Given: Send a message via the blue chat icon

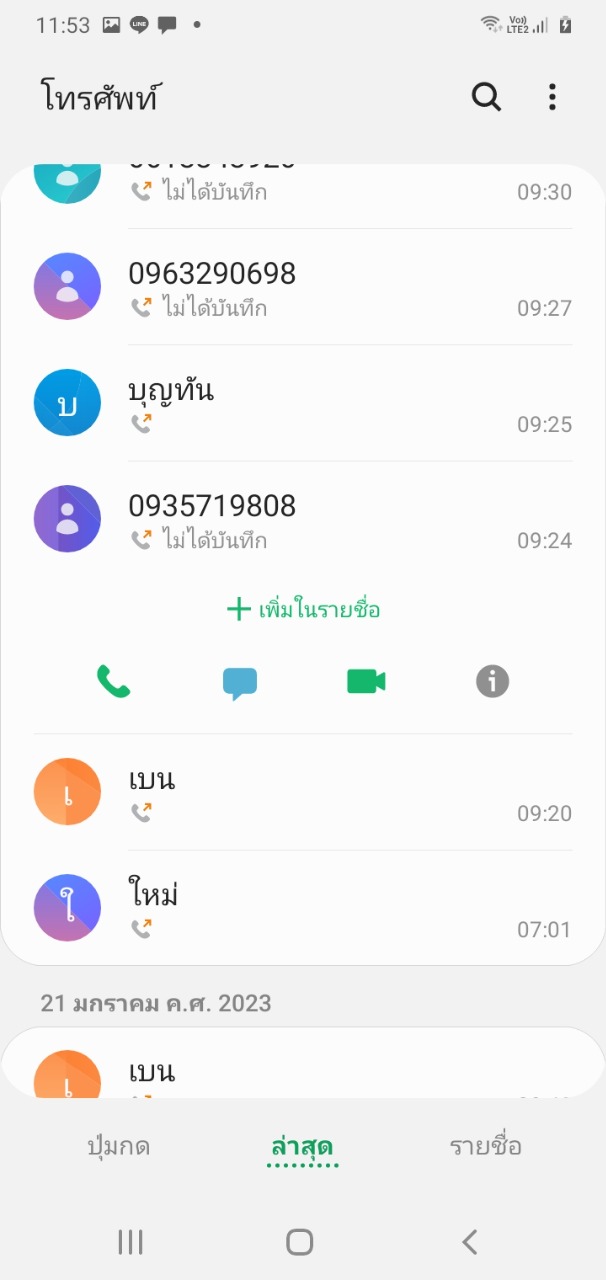Looking at the screenshot, I should (240, 683).
